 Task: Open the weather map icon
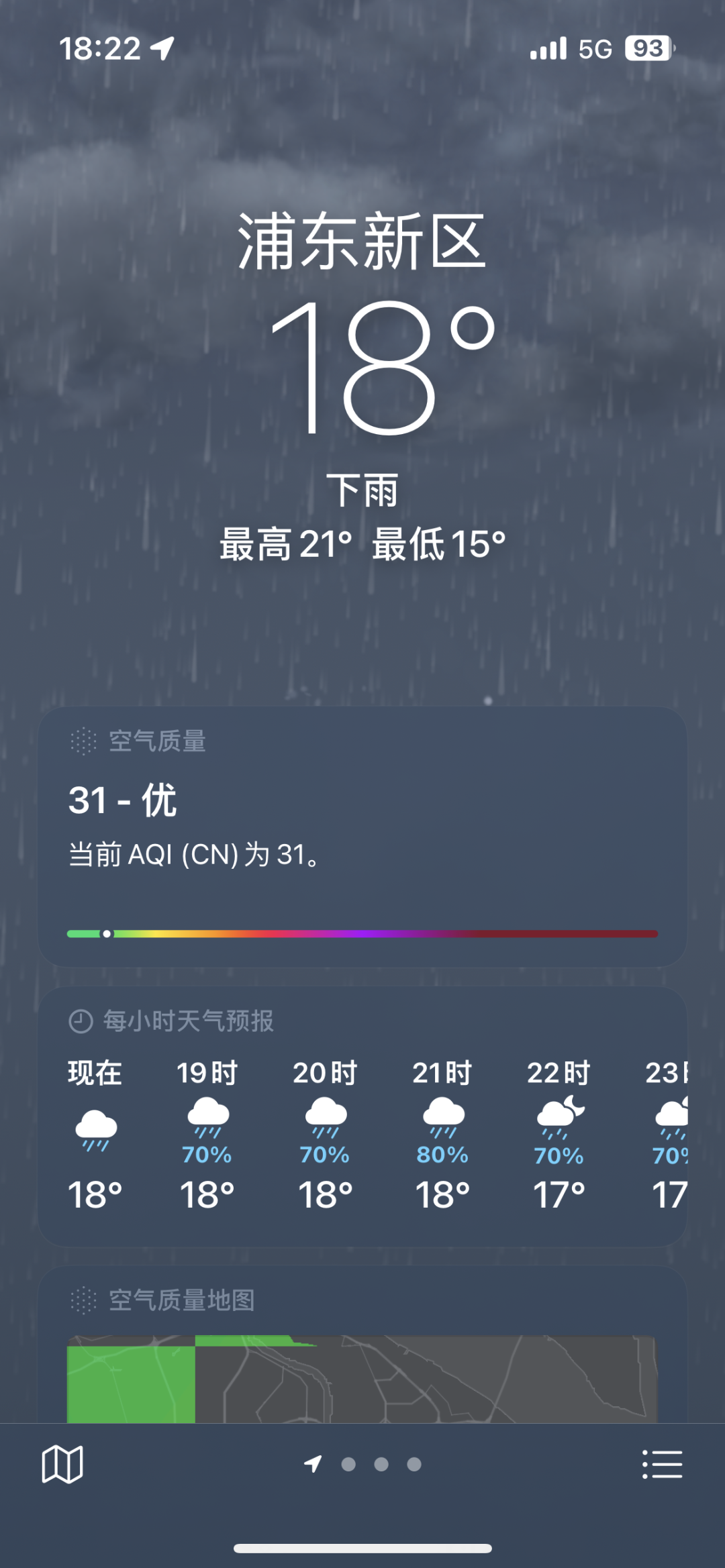(62, 1463)
